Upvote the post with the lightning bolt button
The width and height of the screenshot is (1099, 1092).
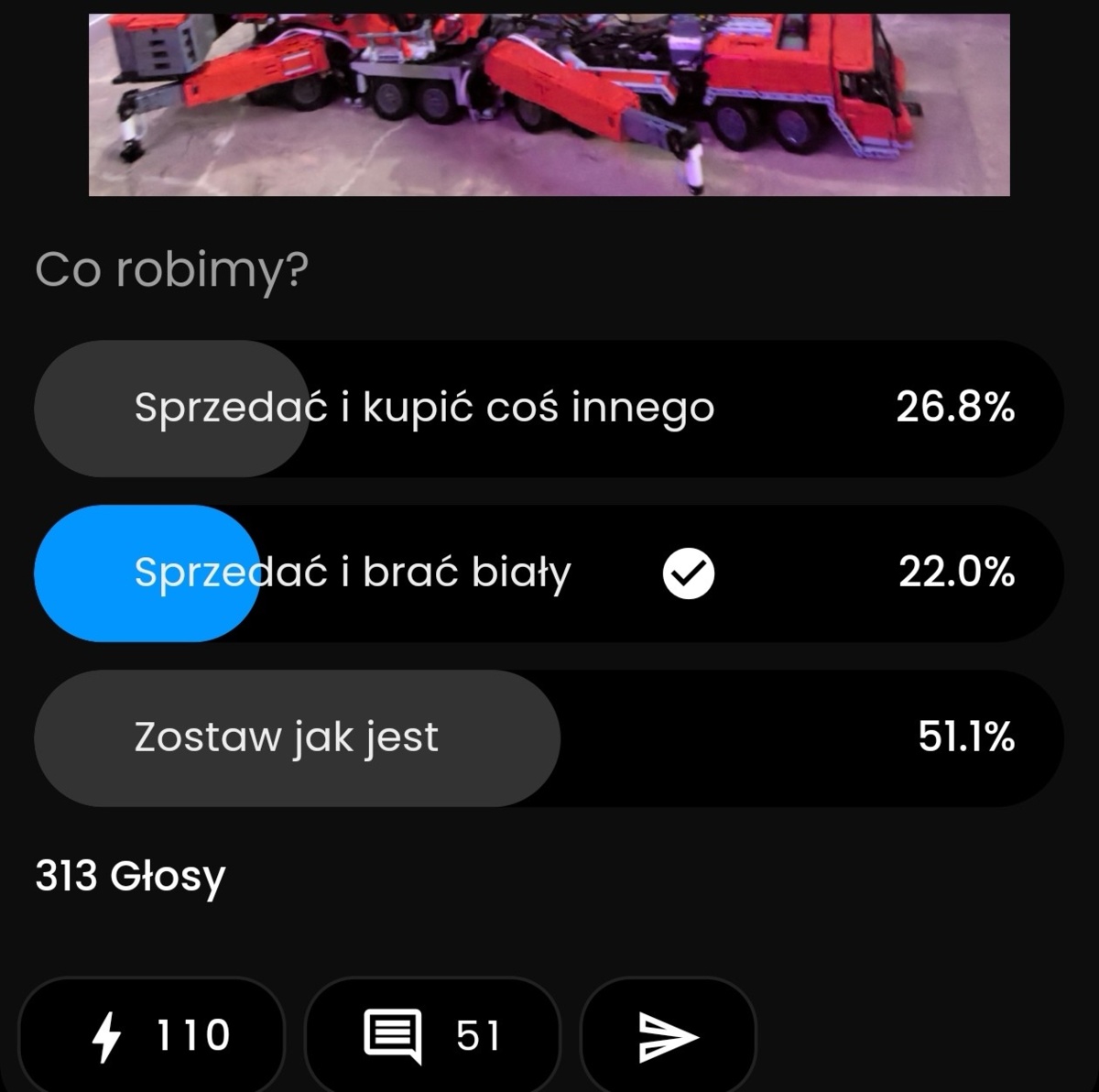tap(152, 1035)
